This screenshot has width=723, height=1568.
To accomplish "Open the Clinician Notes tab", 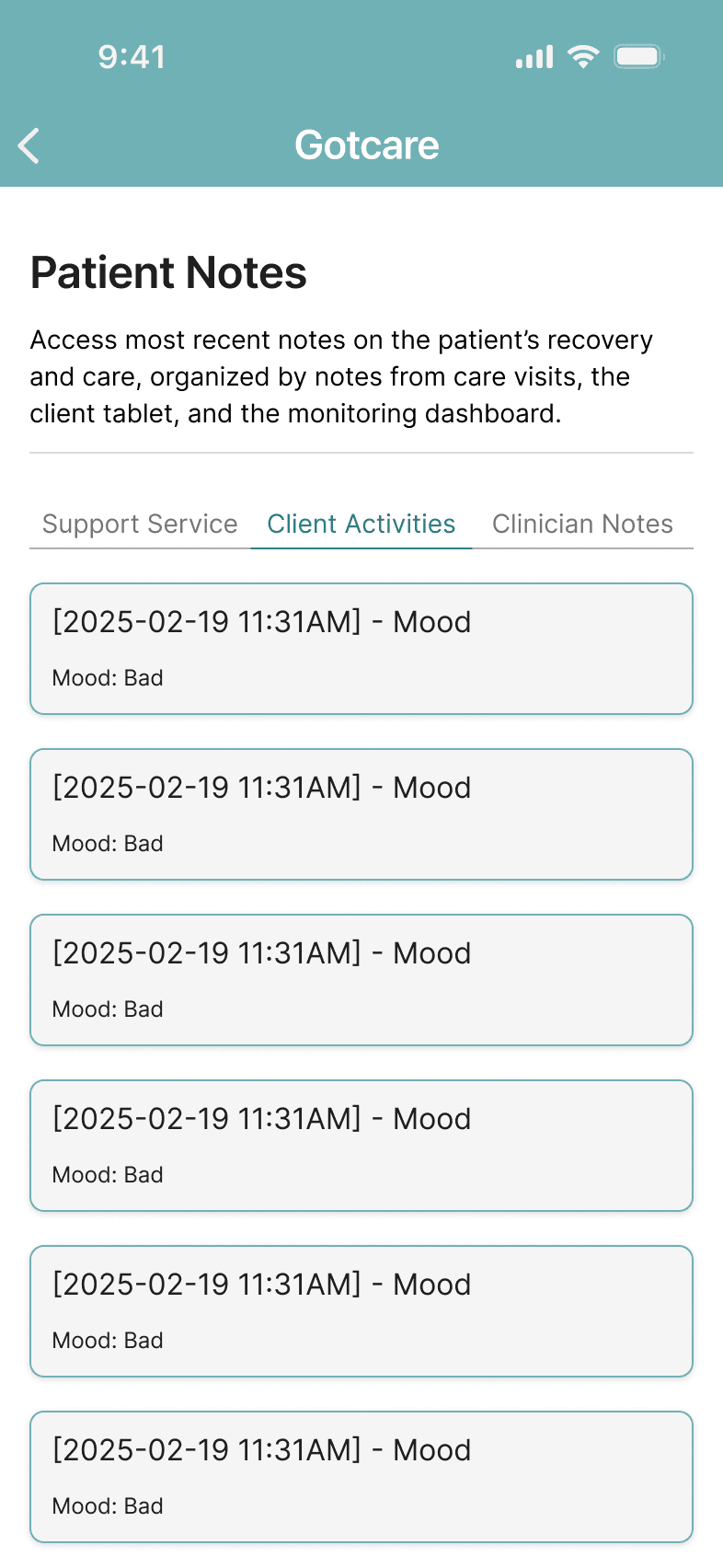I will pos(582,524).
